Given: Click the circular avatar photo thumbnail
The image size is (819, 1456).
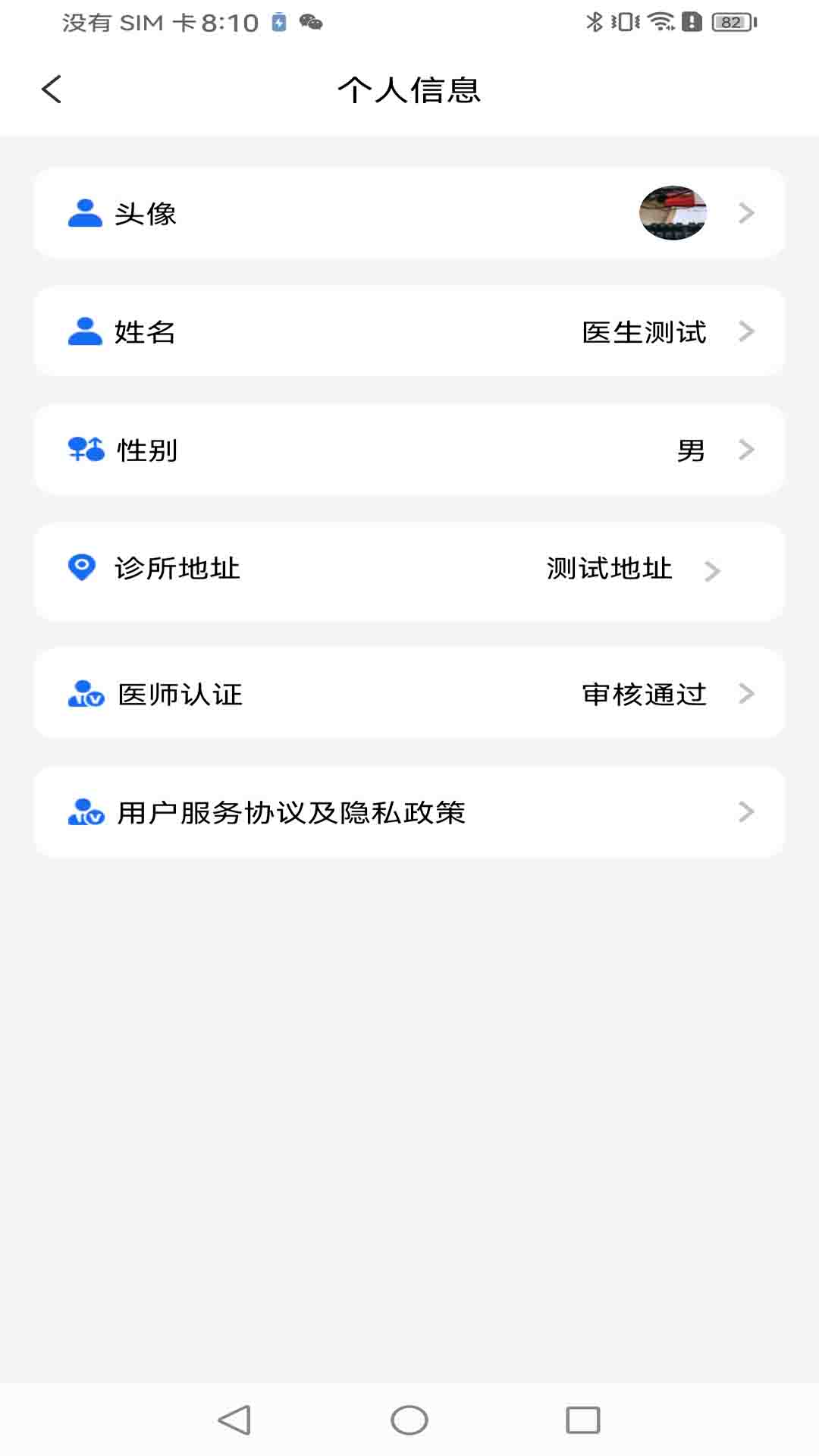Looking at the screenshot, I should (x=674, y=213).
